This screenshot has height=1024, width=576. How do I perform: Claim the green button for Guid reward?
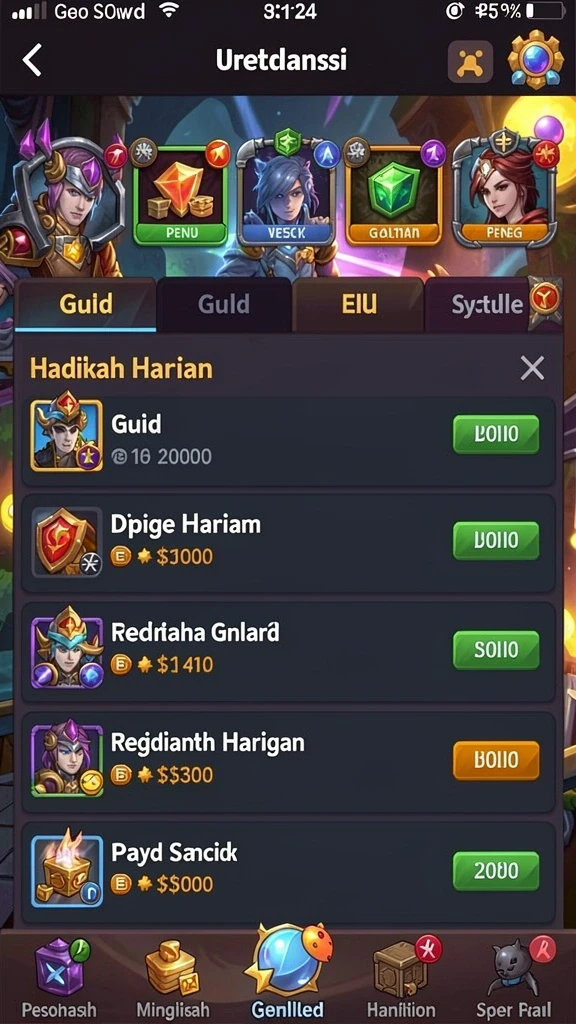point(496,434)
